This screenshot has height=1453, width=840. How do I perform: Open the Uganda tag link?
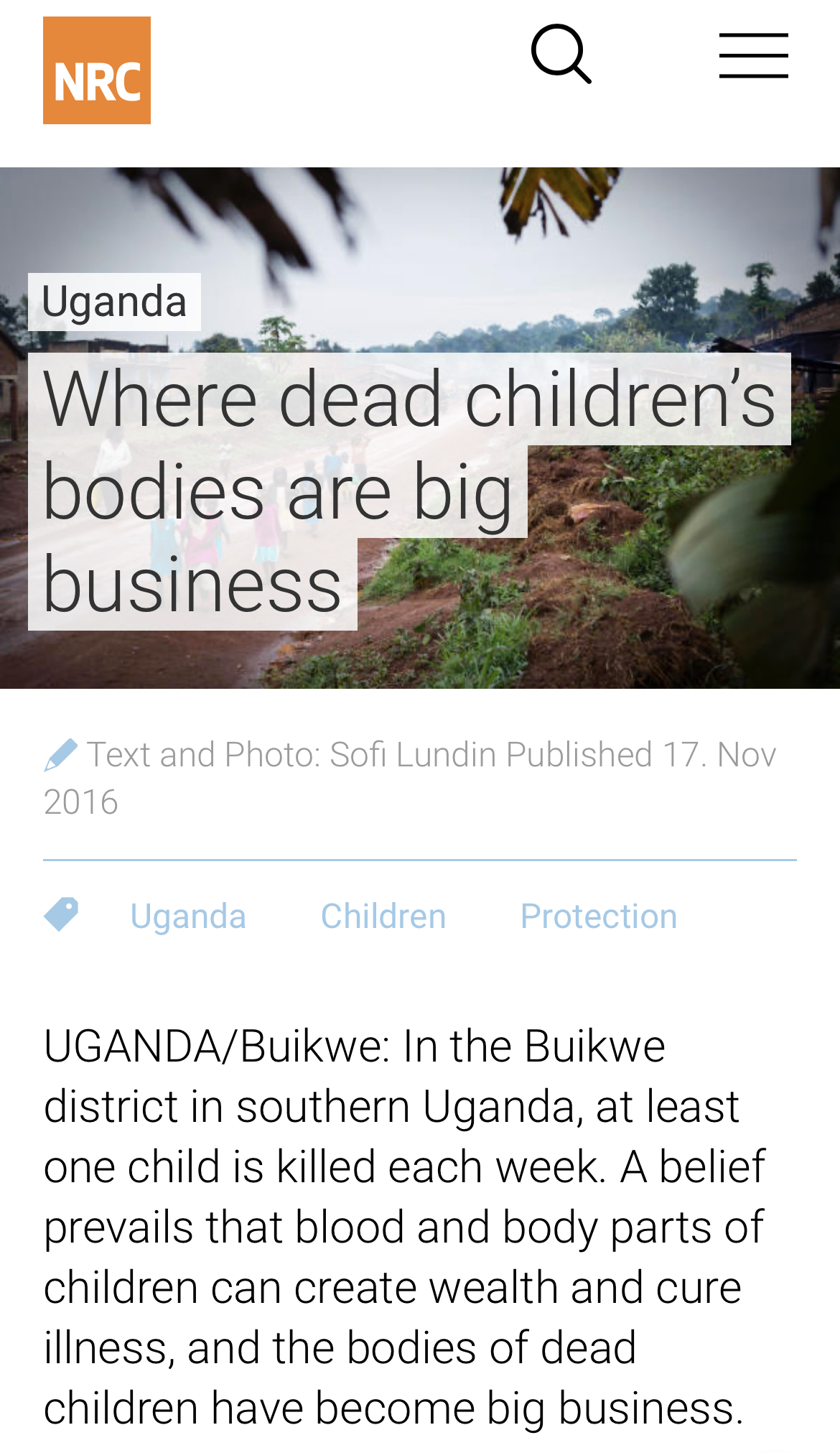tap(188, 916)
